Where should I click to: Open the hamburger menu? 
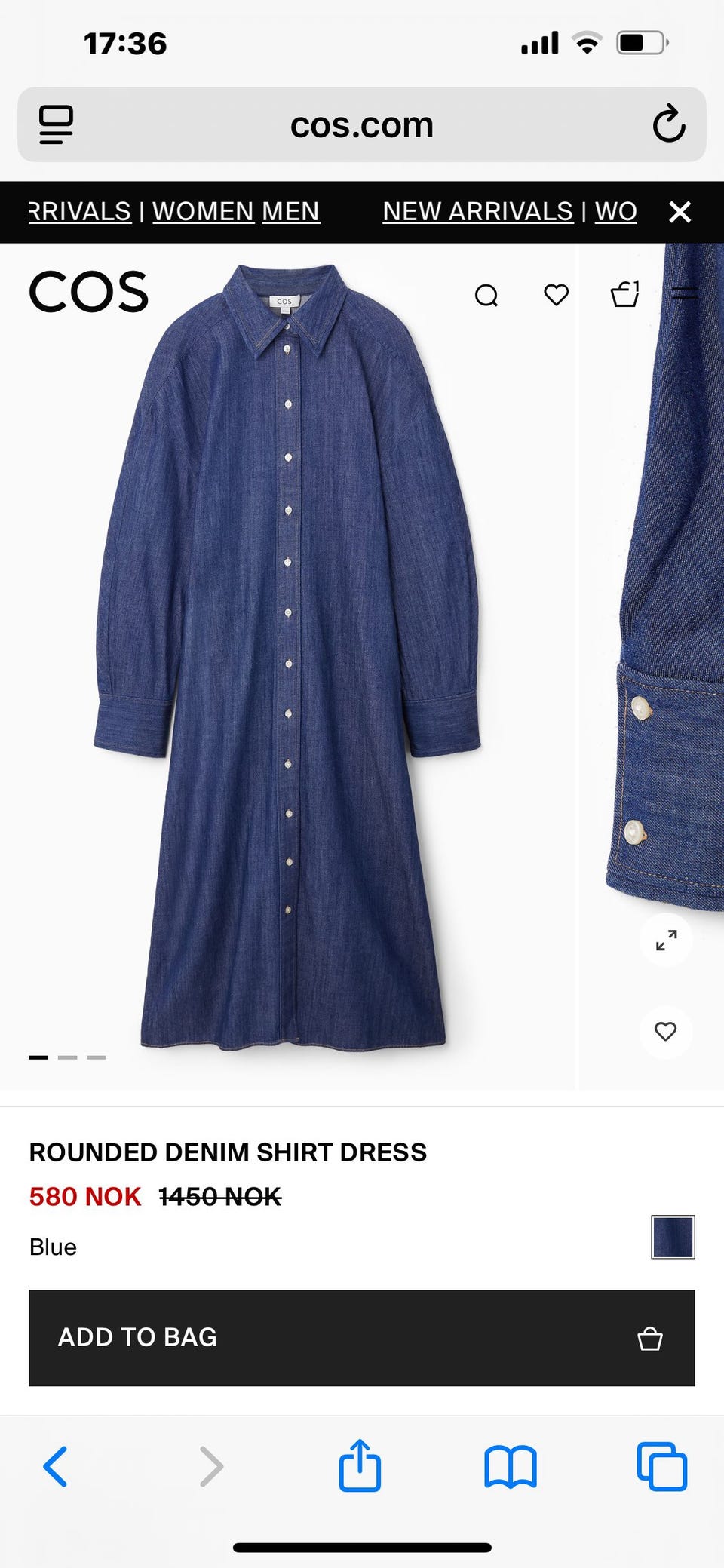point(685,293)
